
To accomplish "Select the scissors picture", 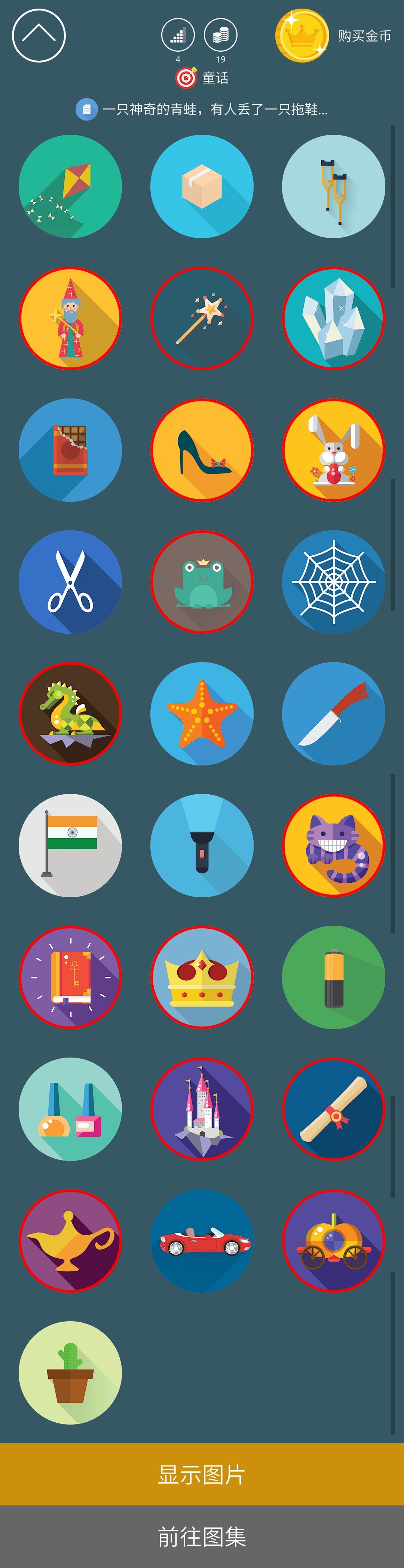I will coord(71,582).
